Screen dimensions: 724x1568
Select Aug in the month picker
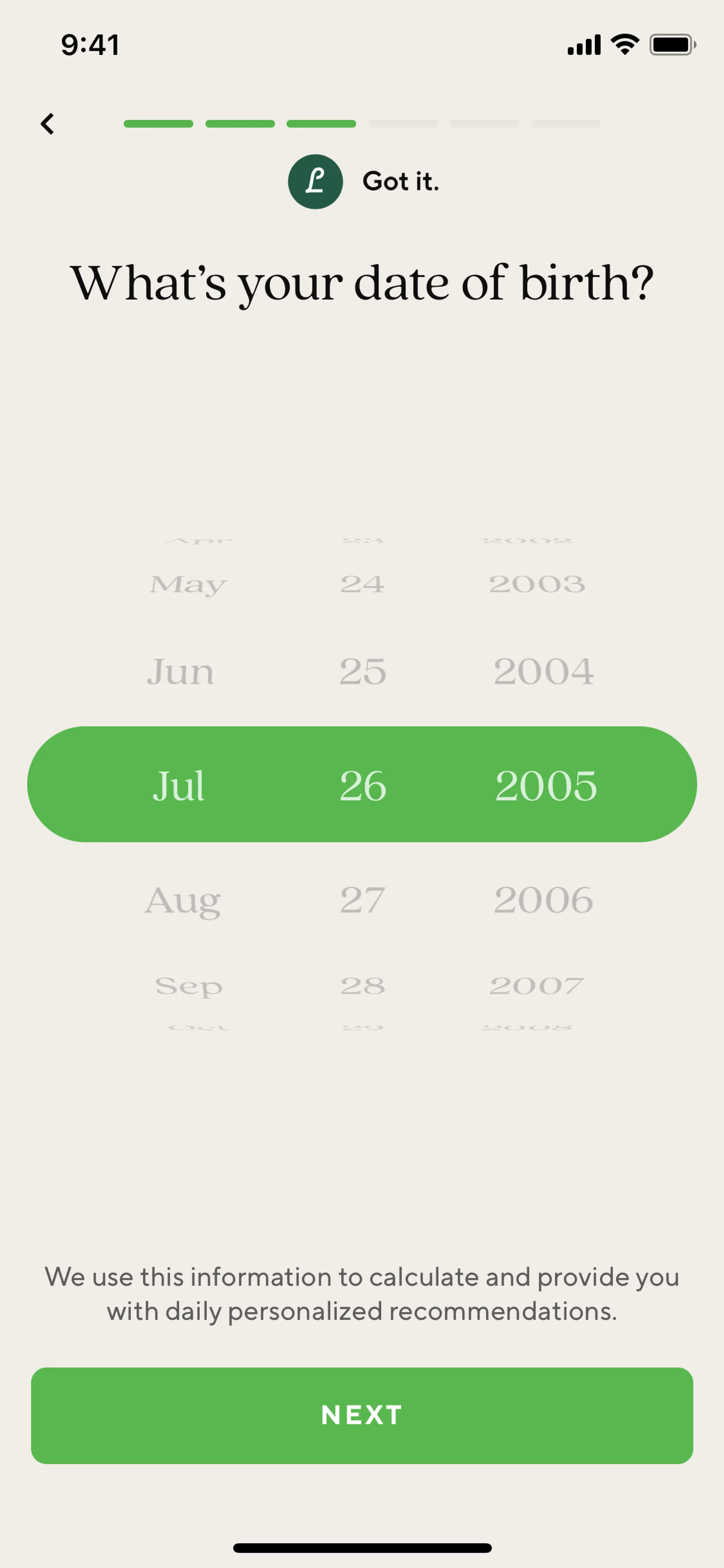183,900
